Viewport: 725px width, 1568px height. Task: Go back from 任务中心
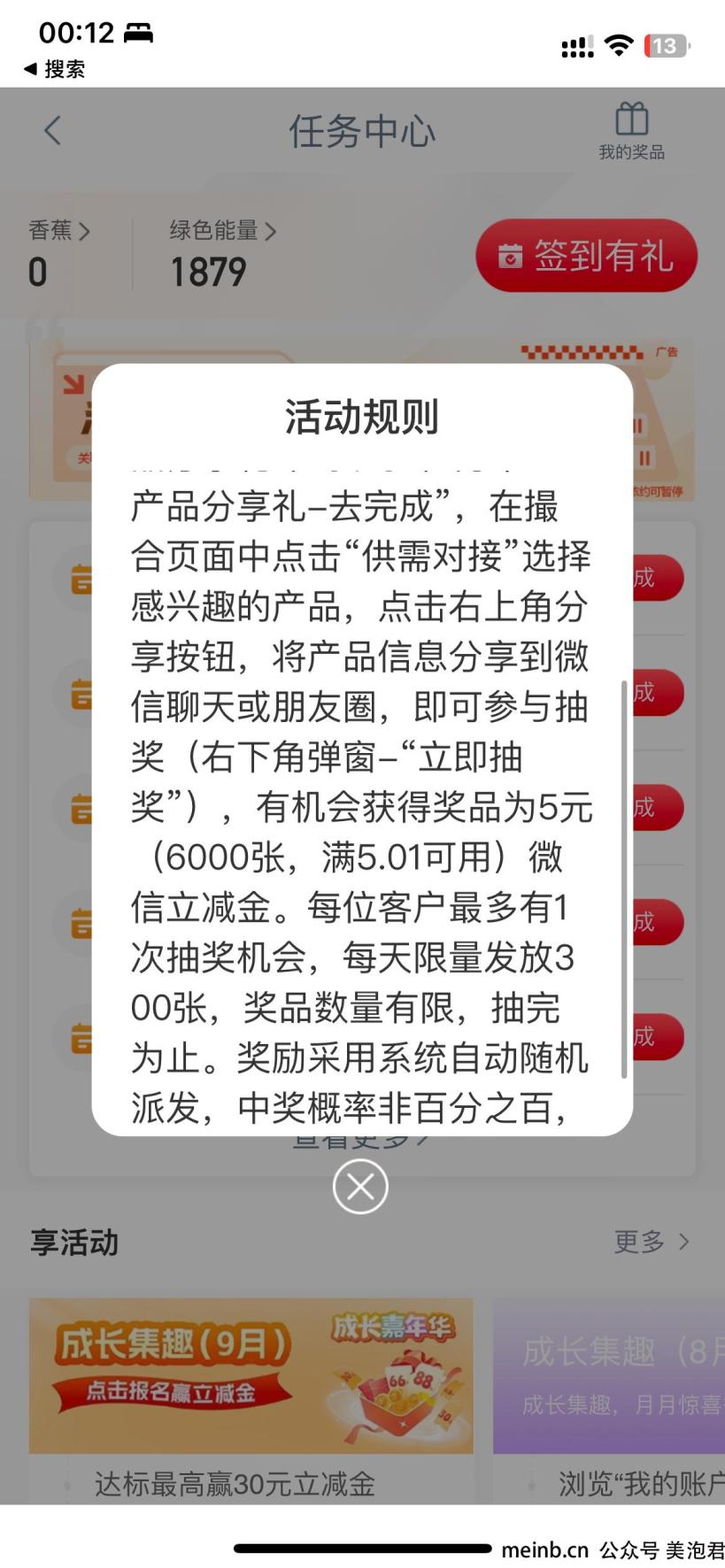[53, 131]
